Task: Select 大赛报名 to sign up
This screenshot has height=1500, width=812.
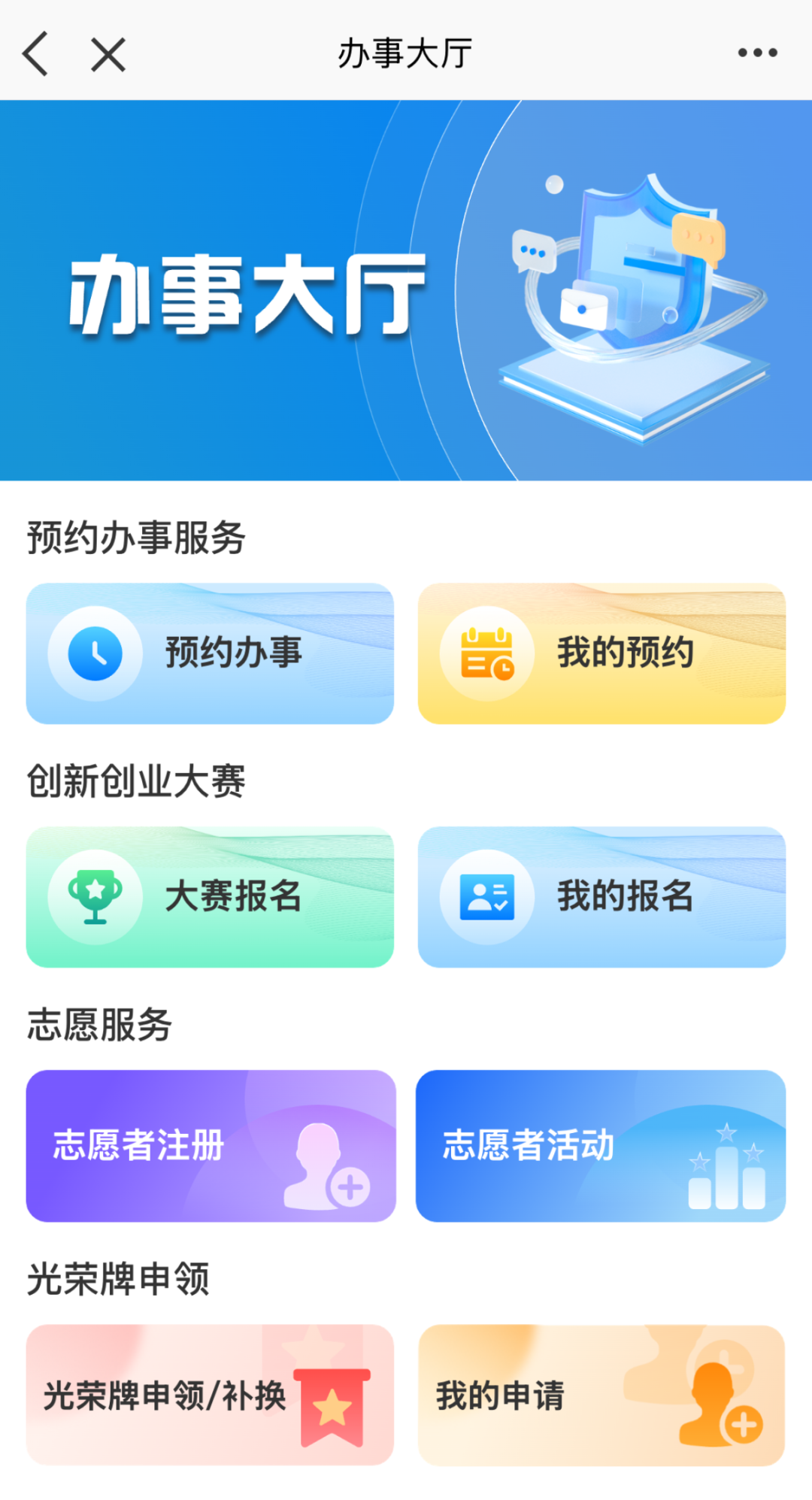Action: (x=210, y=897)
